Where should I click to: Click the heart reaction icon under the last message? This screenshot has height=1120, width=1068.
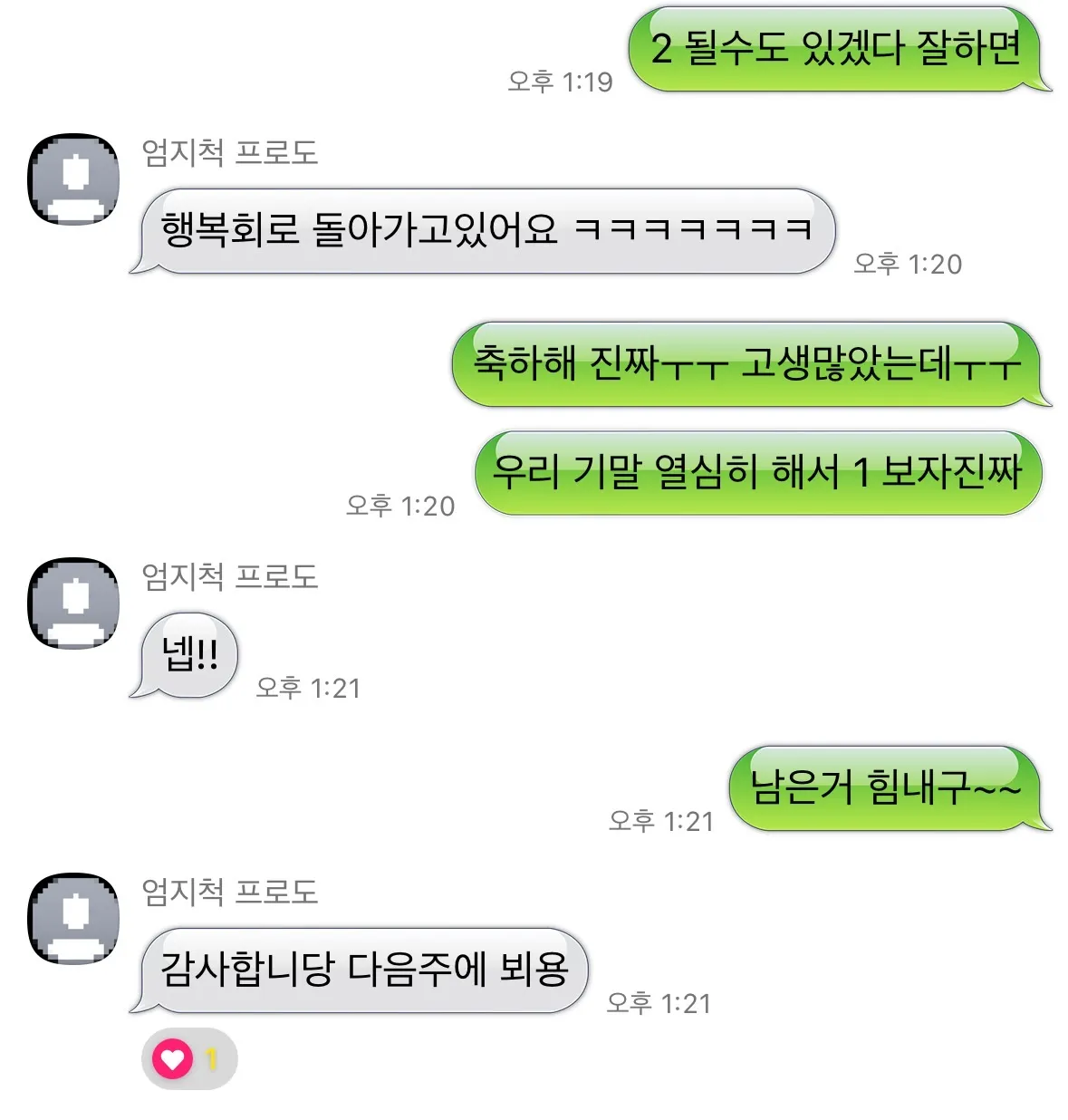coord(175,1058)
